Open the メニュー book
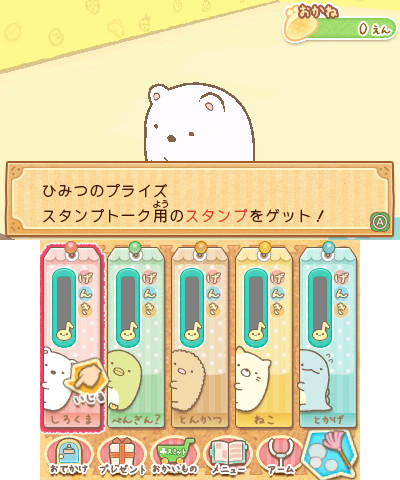This screenshot has width=400, height=480. tap(228, 456)
